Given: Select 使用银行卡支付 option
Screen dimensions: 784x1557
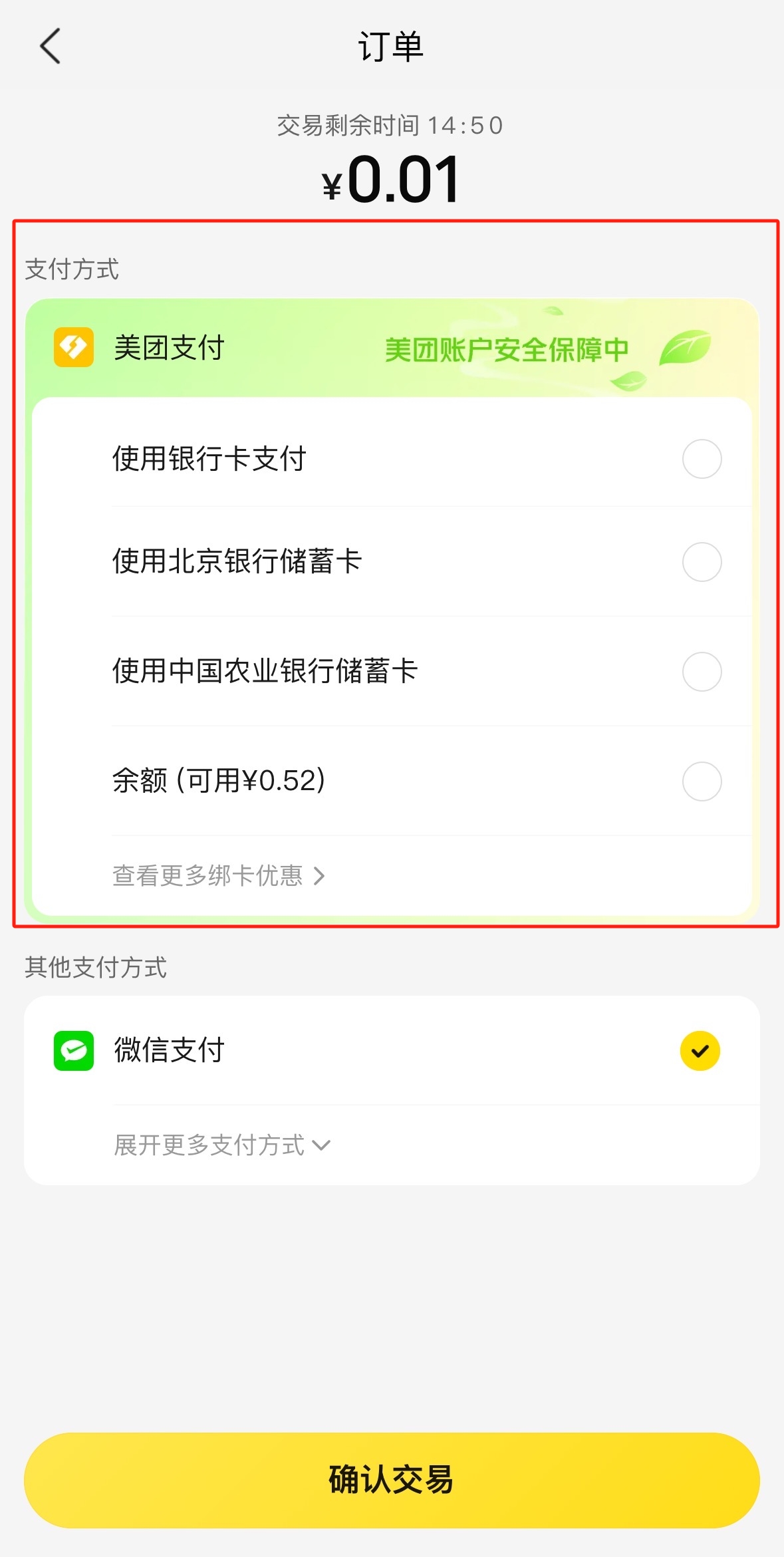Looking at the screenshot, I should click(392, 459).
